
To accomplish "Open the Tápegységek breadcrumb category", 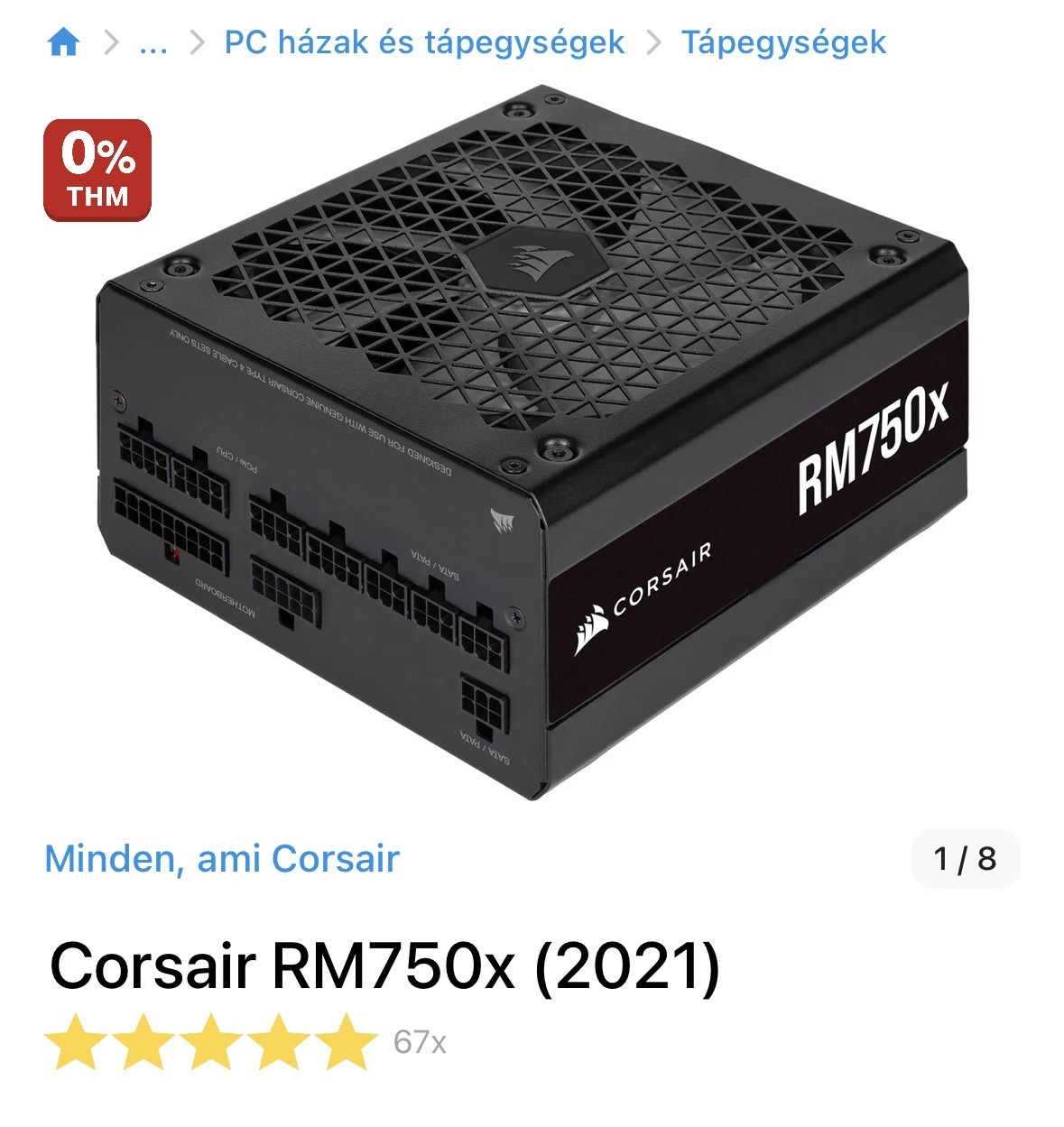I will (783, 42).
